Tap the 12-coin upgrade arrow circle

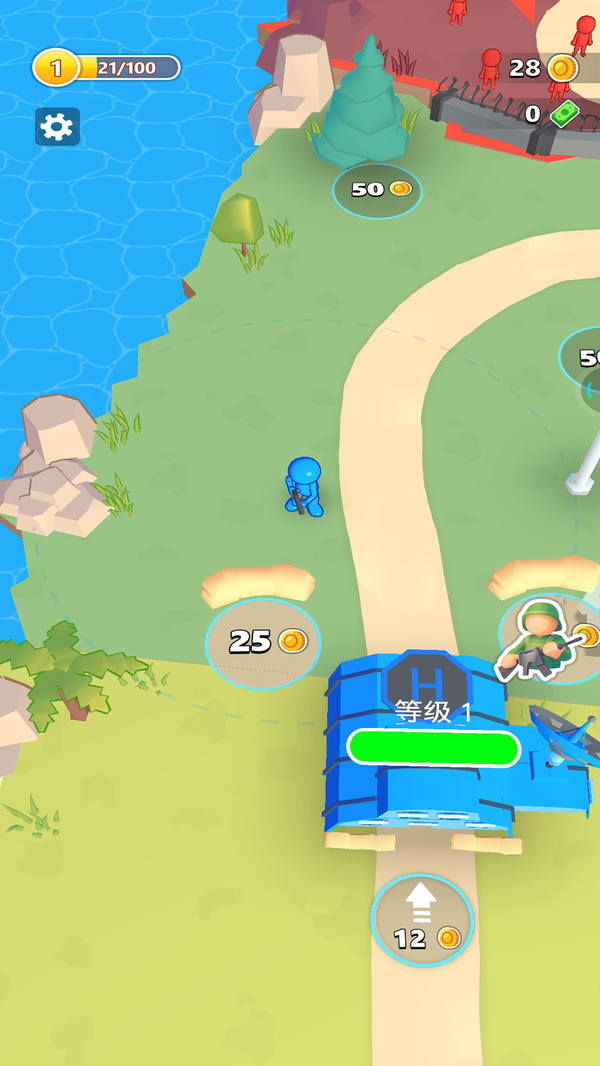pos(422,920)
